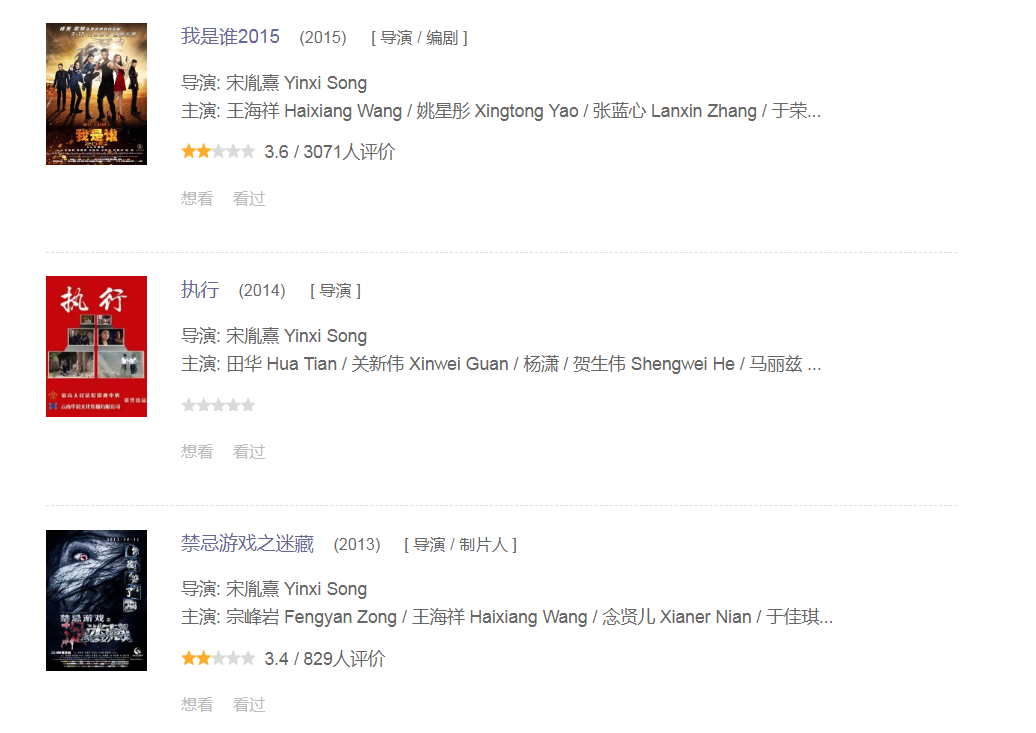The height and width of the screenshot is (733, 1036).
Task: Add 执行 to 想看 list
Action: [197, 452]
